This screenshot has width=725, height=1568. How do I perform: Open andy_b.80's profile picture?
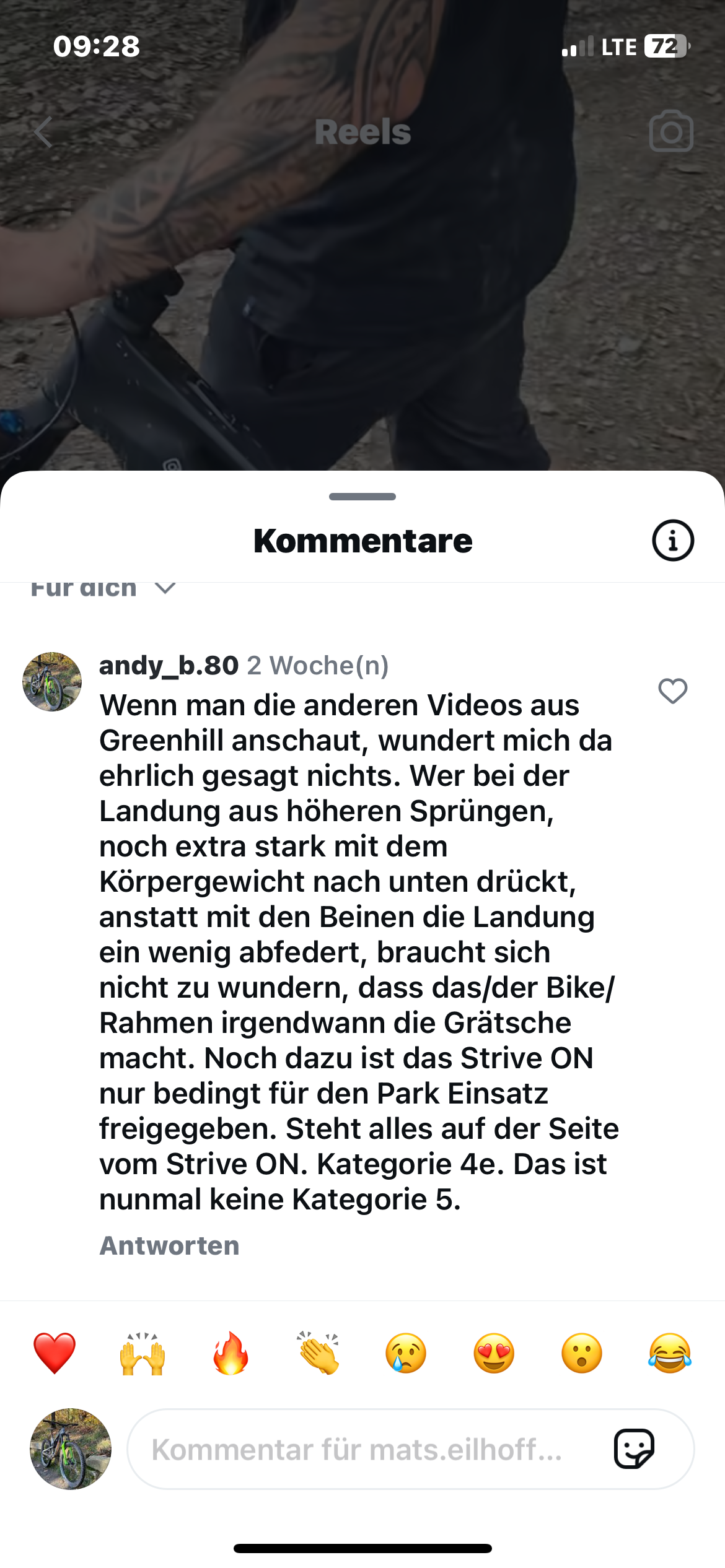(52, 682)
